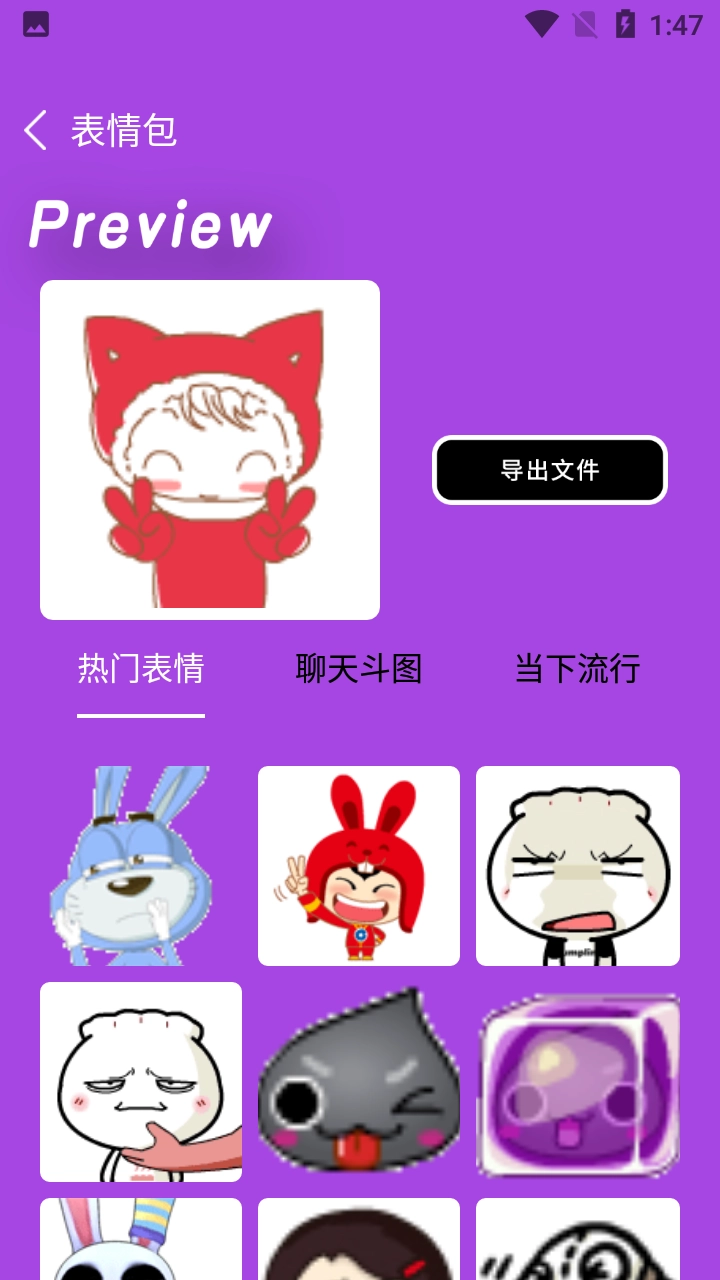Choose the purple ice cube sticker

coord(577,1080)
